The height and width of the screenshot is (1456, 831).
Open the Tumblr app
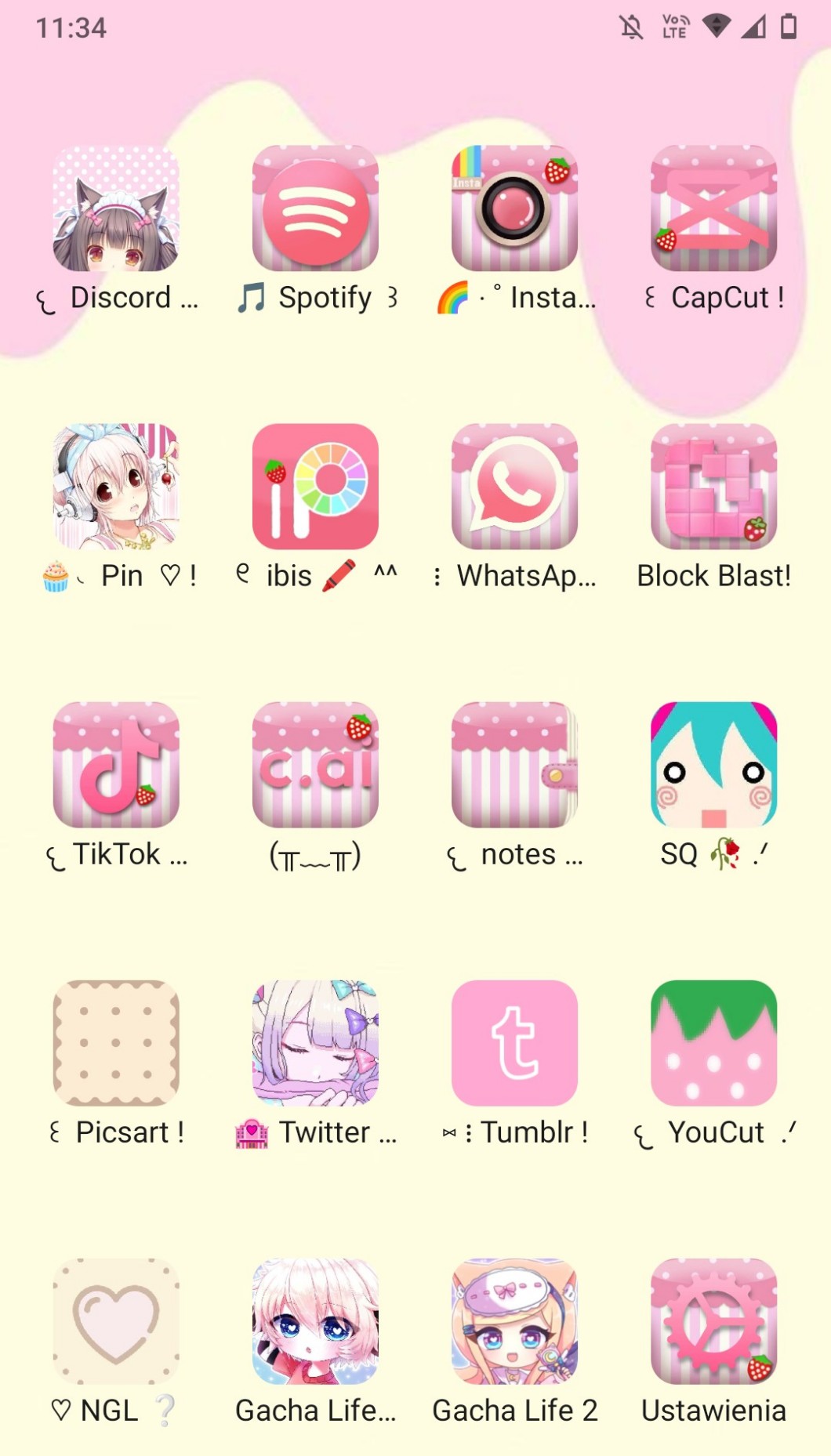(514, 1043)
